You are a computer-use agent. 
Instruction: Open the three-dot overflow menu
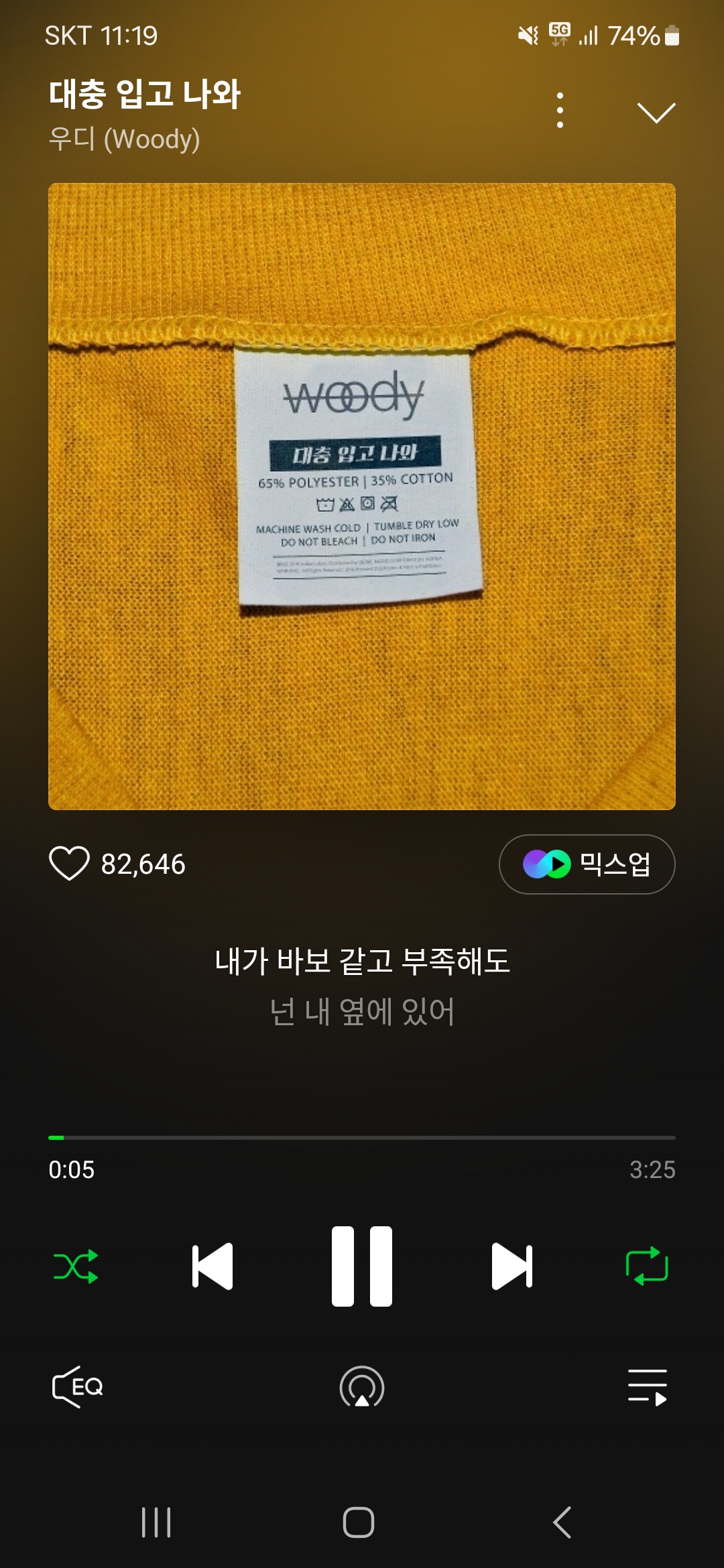point(560,111)
